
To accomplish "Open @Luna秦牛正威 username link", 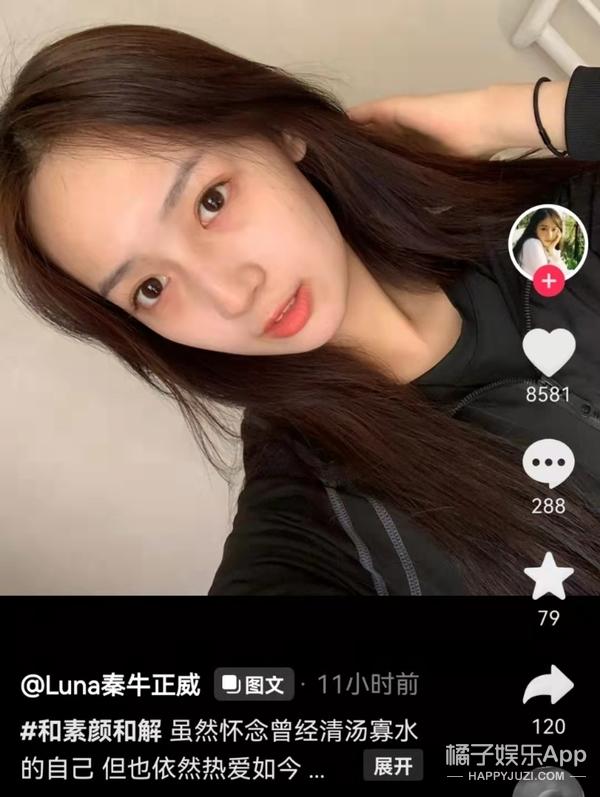I will pyautogui.click(x=110, y=685).
